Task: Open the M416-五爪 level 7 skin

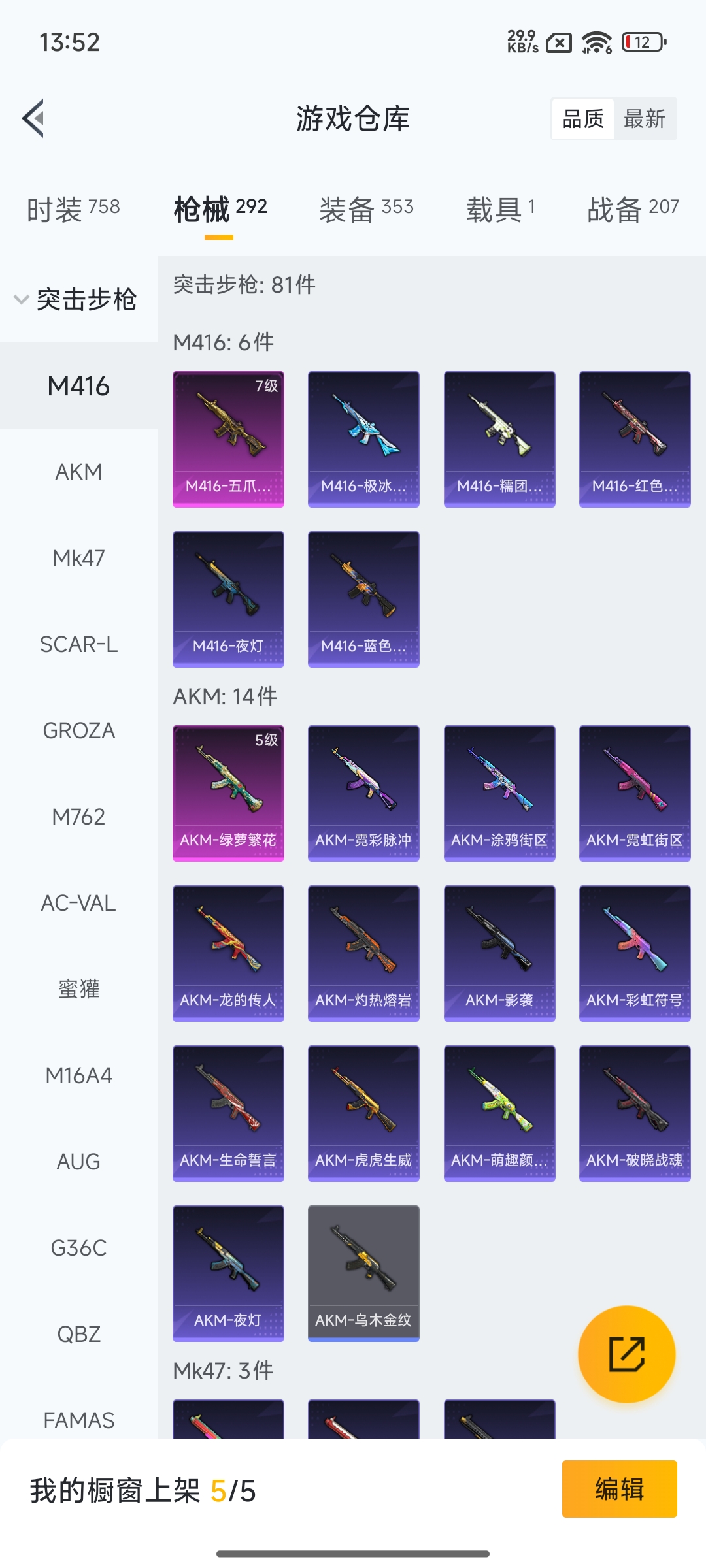Action: click(228, 438)
